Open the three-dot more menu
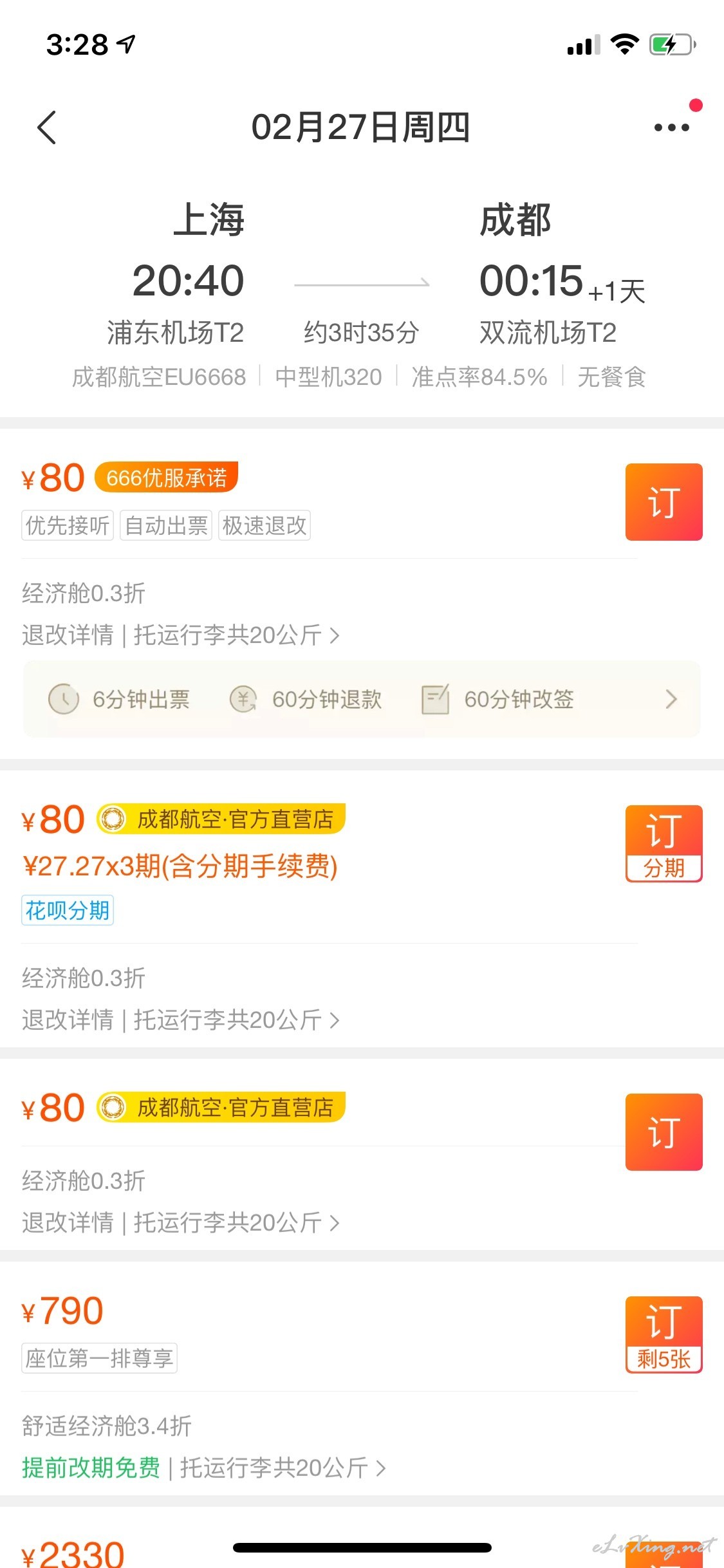Image resolution: width=724 pixels, height=1568 pixels. coord(671,127)
